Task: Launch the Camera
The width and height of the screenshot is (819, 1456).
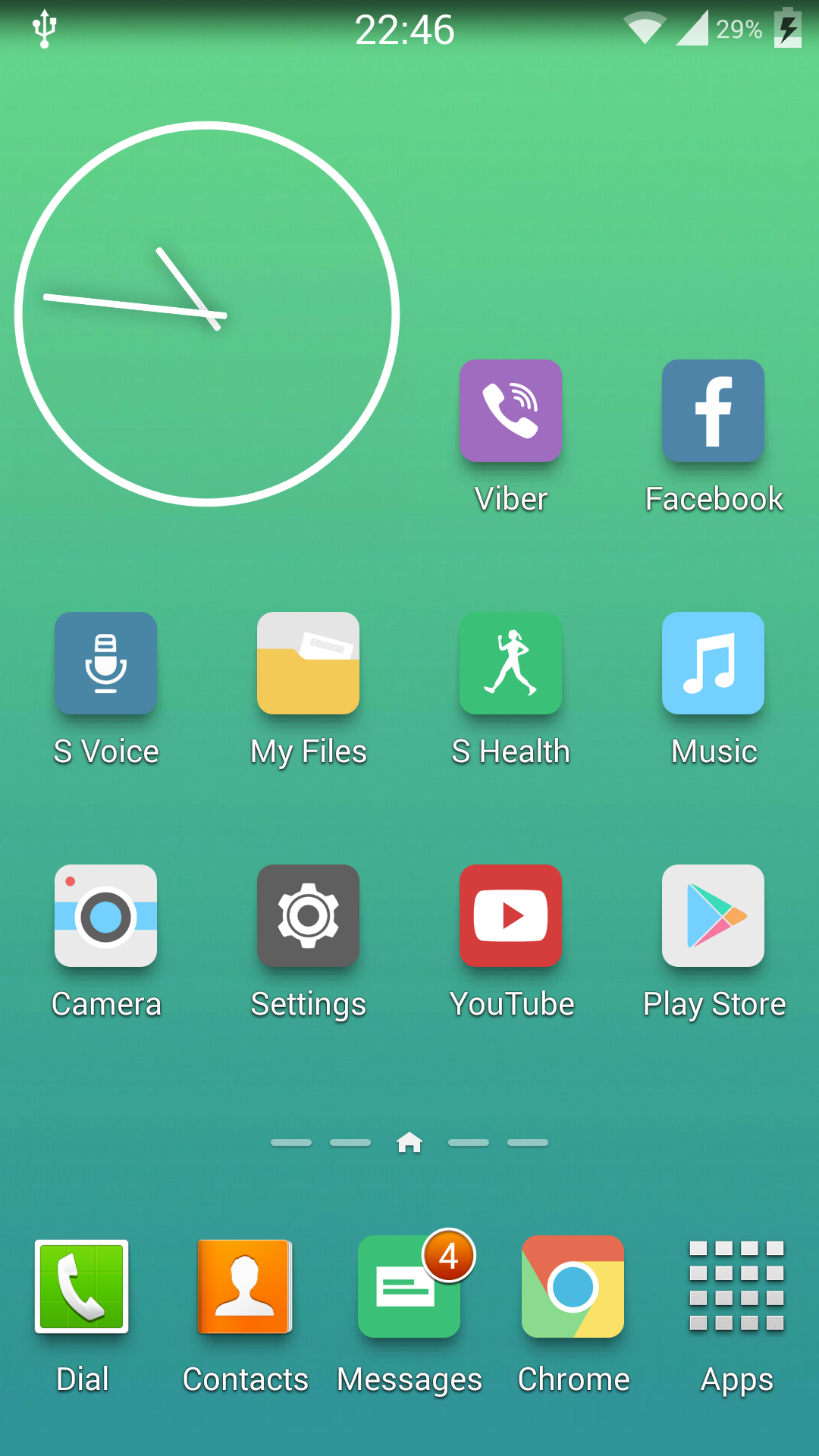Action: click(x=106, y=916)
